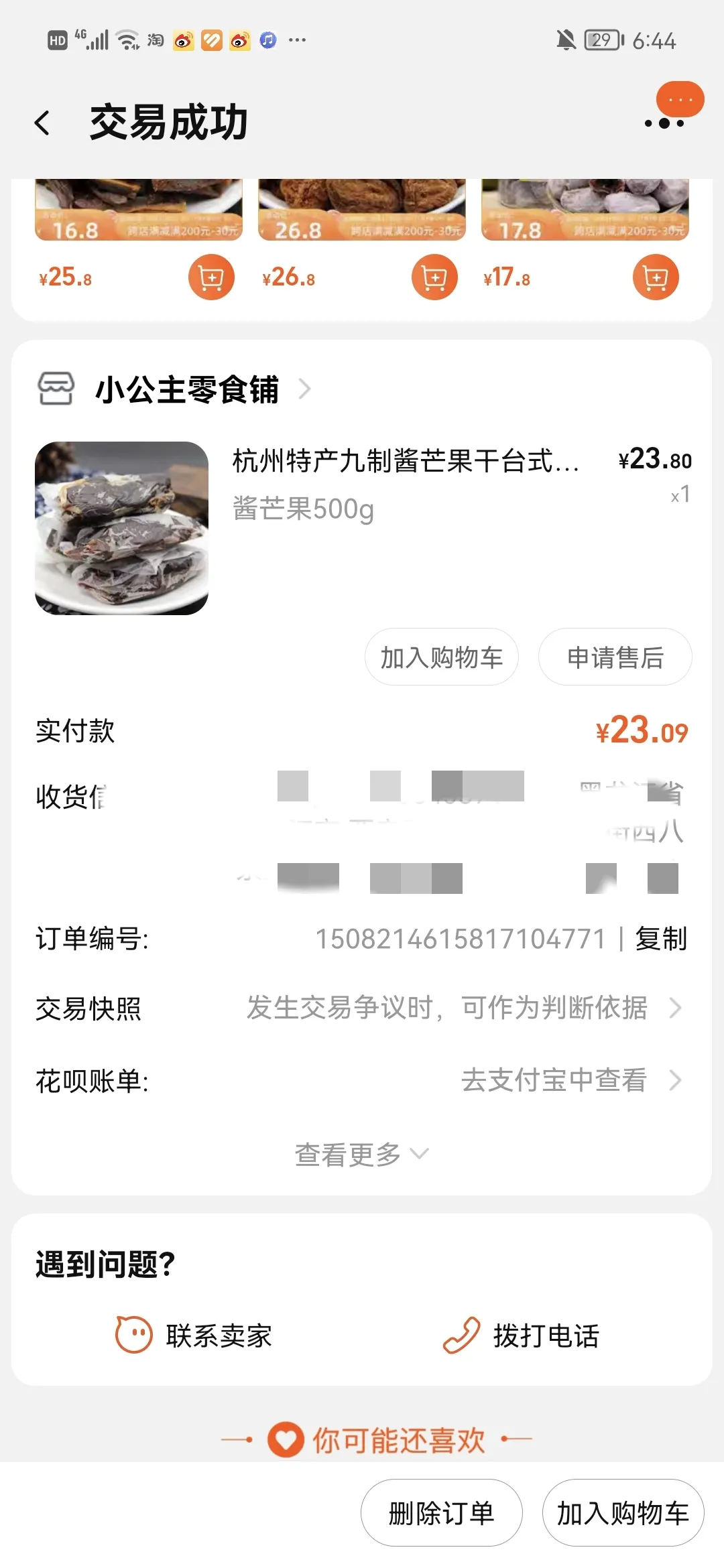Screen dimensions: 724x1568
Task: Go back from the 交易成功 page
Action: (42, 123)
